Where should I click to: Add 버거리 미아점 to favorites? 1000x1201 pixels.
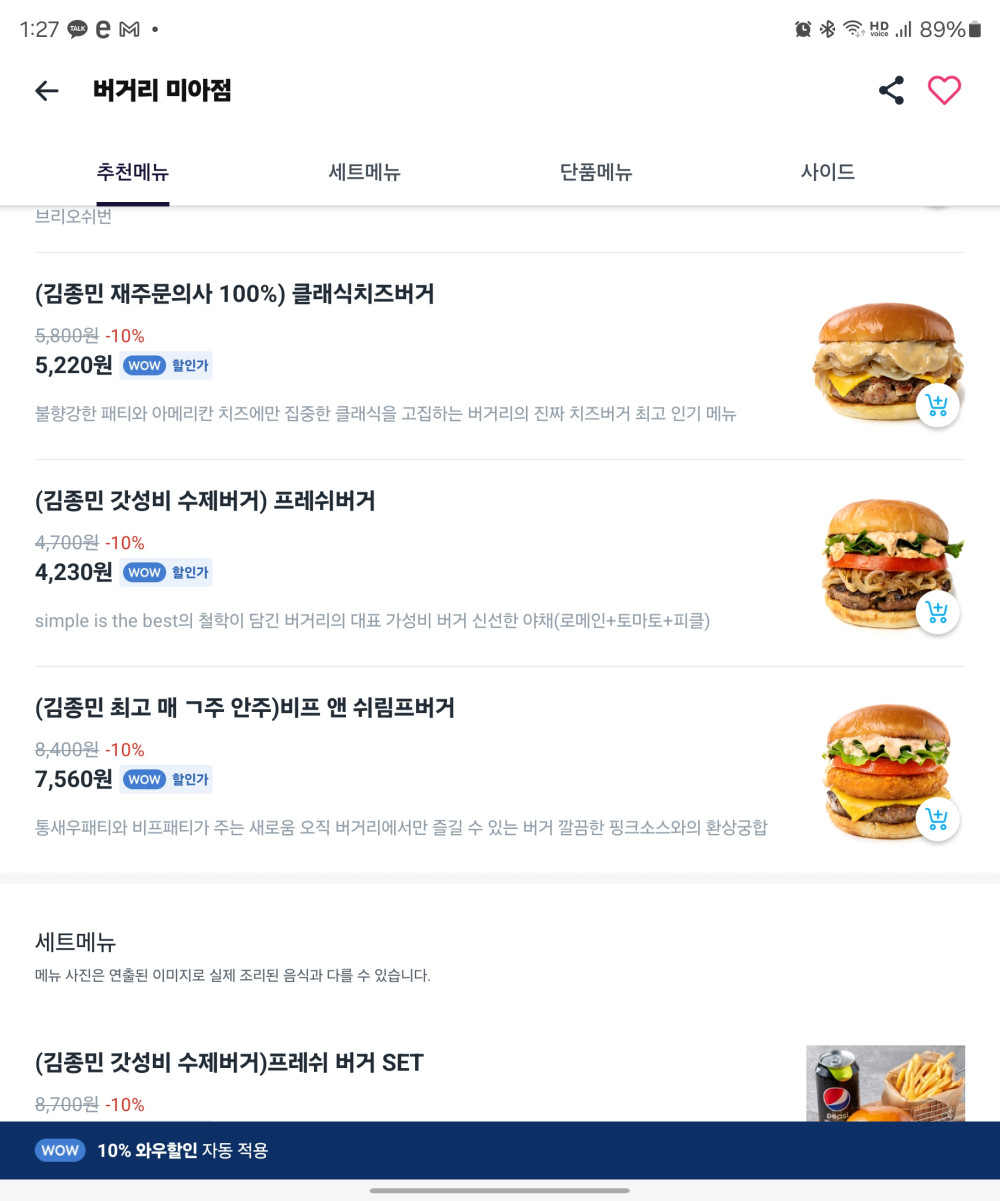click(944, 91)
